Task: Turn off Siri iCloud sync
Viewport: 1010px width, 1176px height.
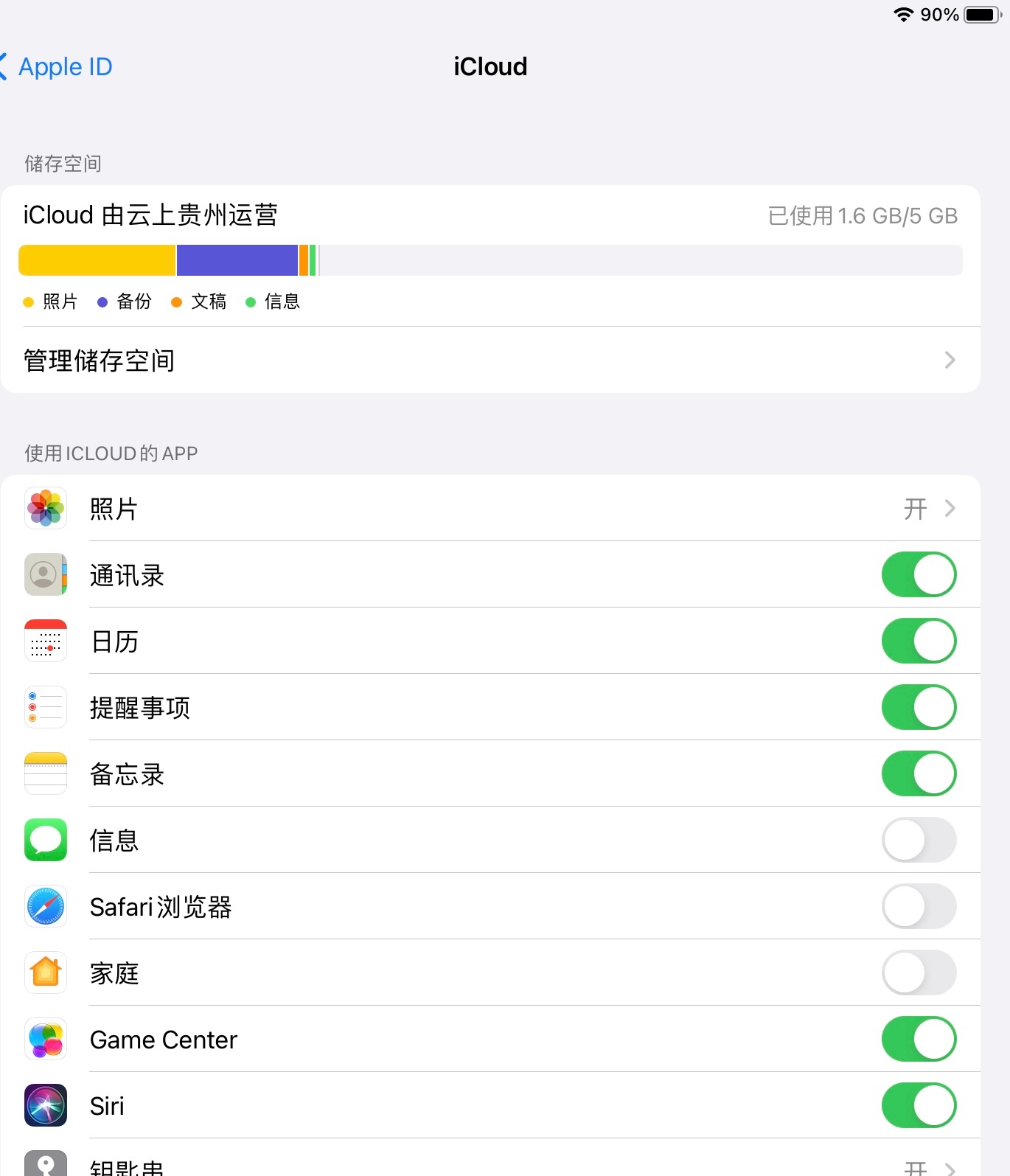Action: click(919, 1106)
